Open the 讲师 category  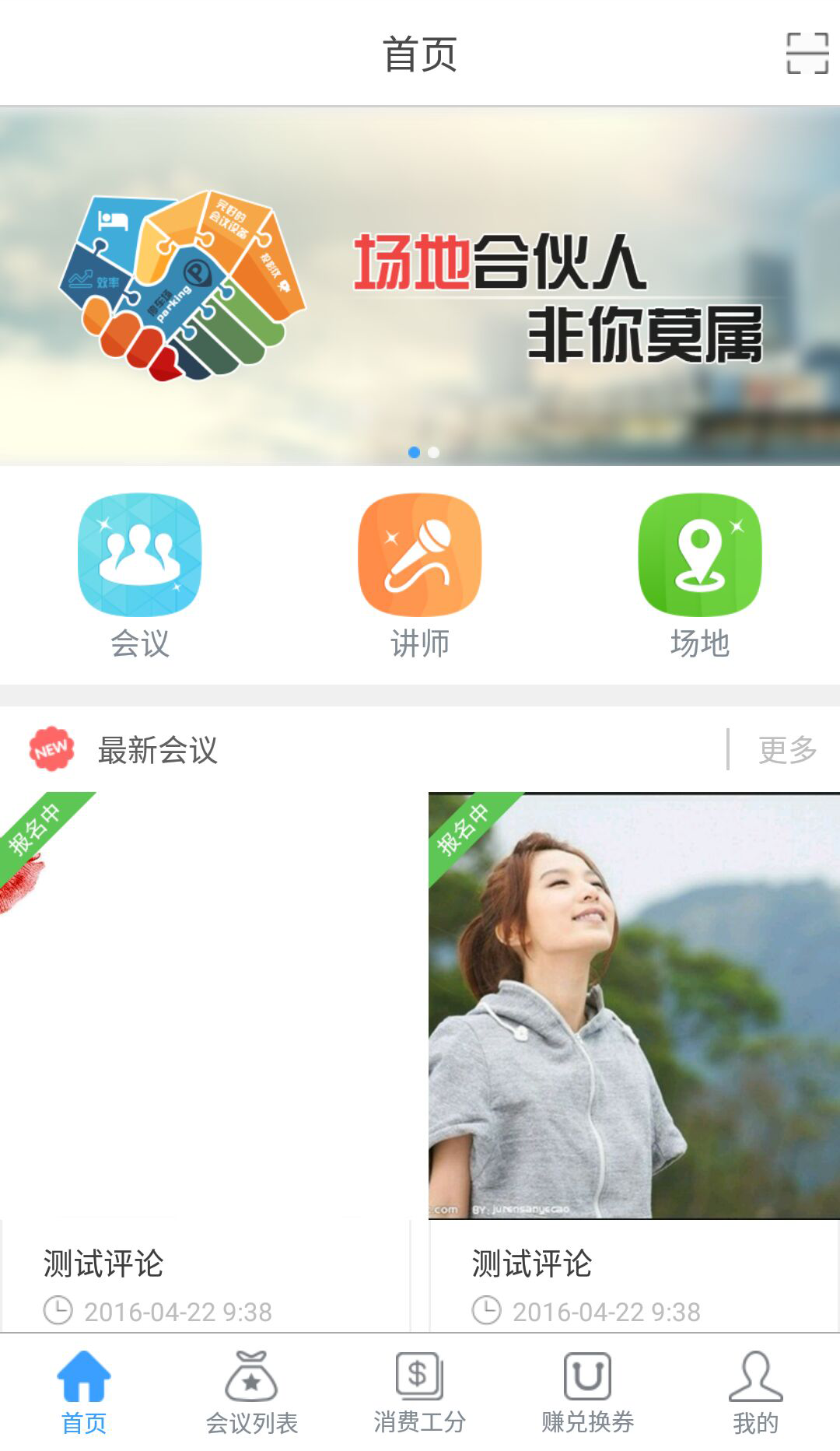pyautogui.click(x=420, y=576)
